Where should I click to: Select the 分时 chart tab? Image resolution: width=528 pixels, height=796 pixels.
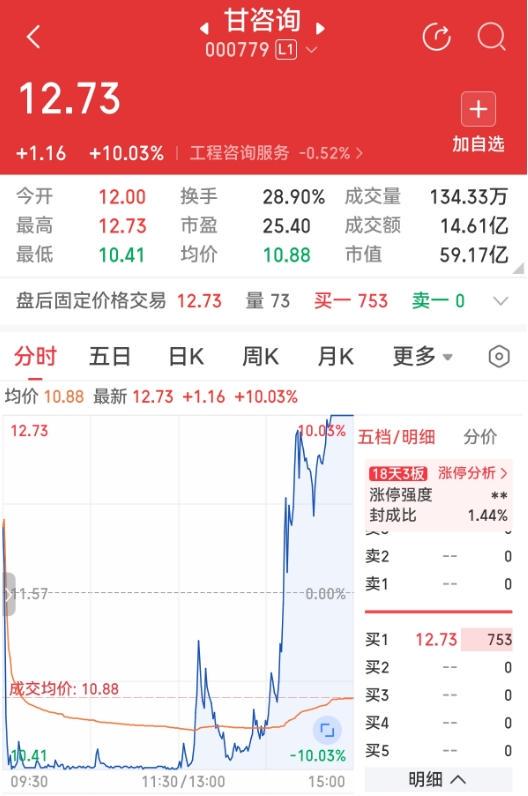pos(35,356)
